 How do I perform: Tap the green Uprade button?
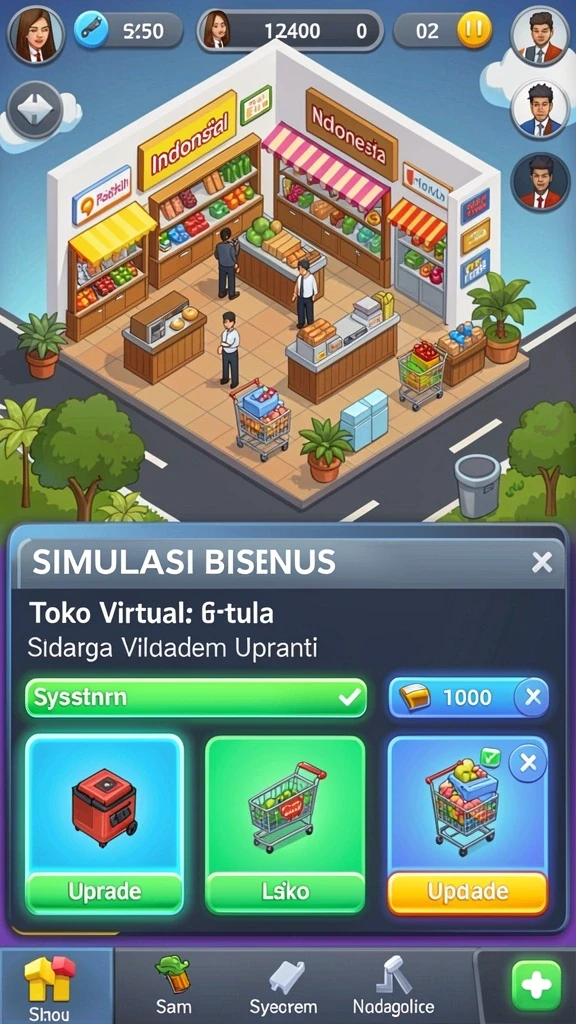pyautogui.click(x=104, y=891)
